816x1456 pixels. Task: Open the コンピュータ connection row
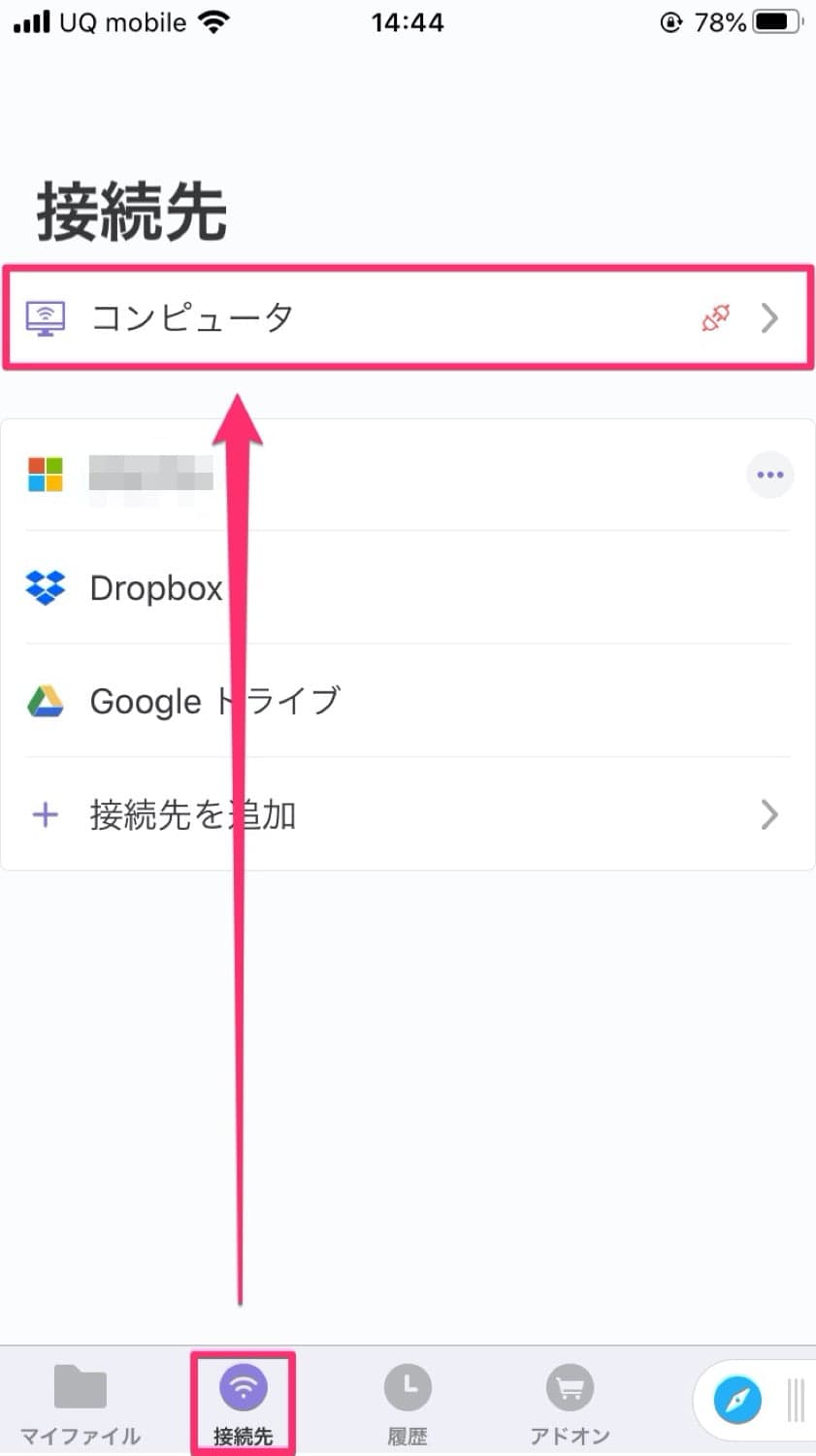pyautogui.click(x=408, y=317)
